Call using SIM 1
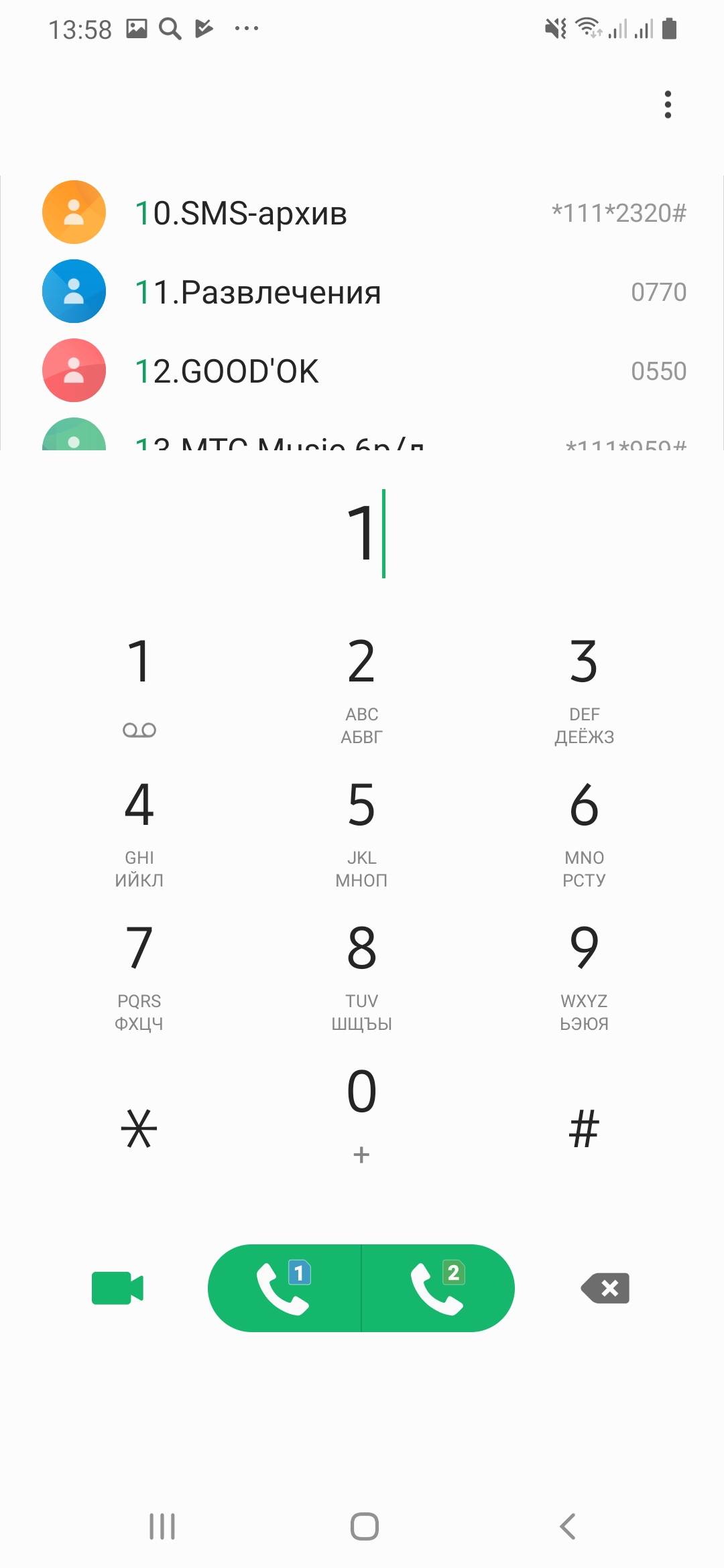The width and height of the screenshot is (724, 1568). [284, 1288]
